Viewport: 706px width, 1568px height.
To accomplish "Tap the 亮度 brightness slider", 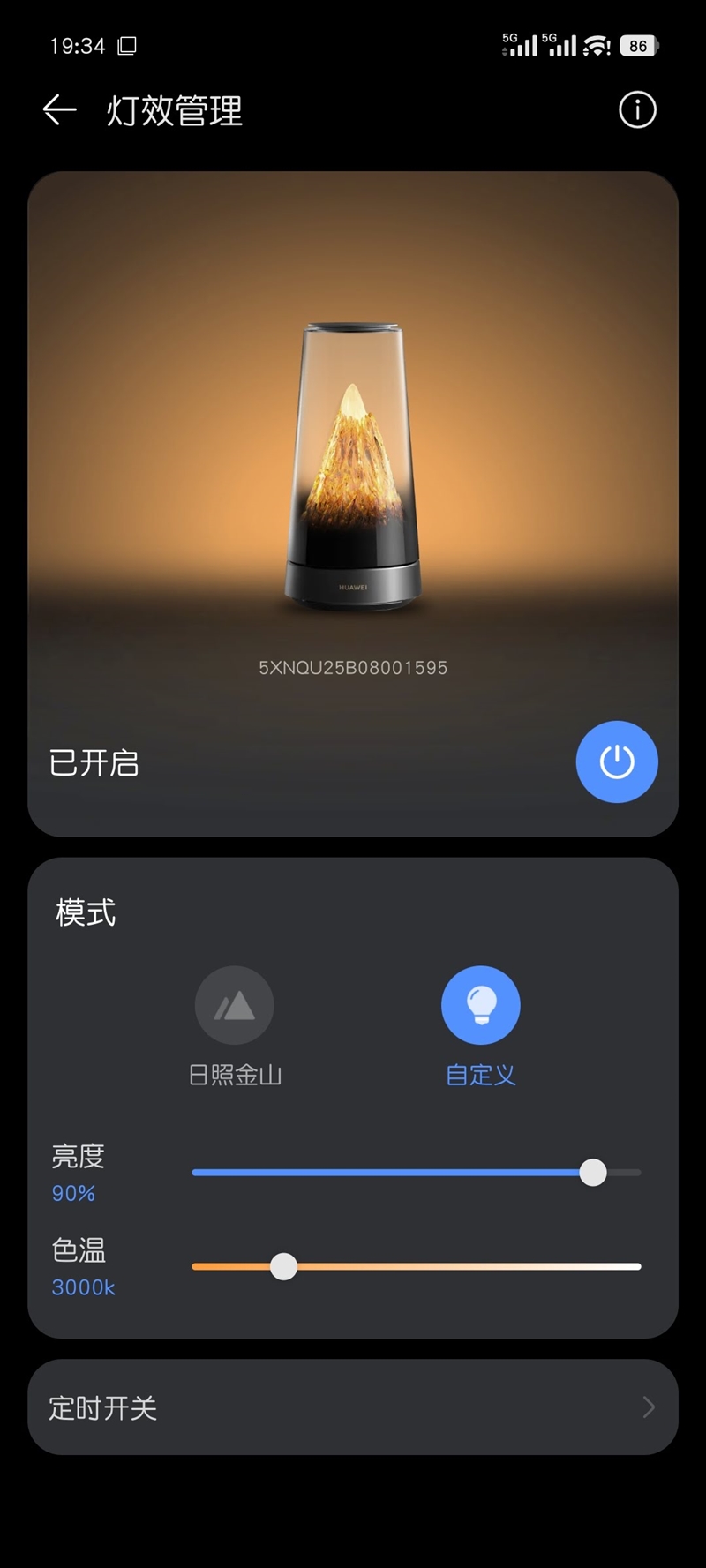I will point(417,1173).
